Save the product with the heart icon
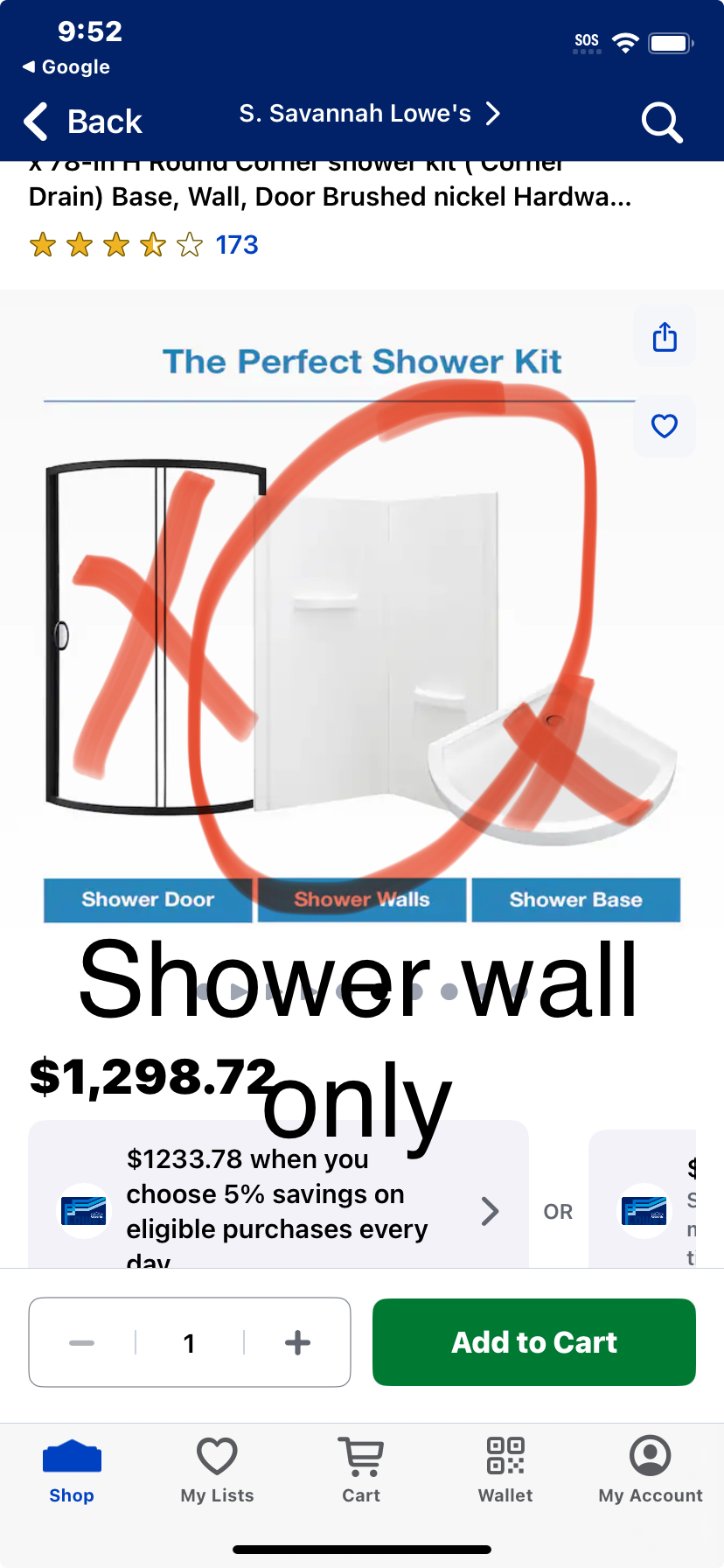 [x=665, y=426]
